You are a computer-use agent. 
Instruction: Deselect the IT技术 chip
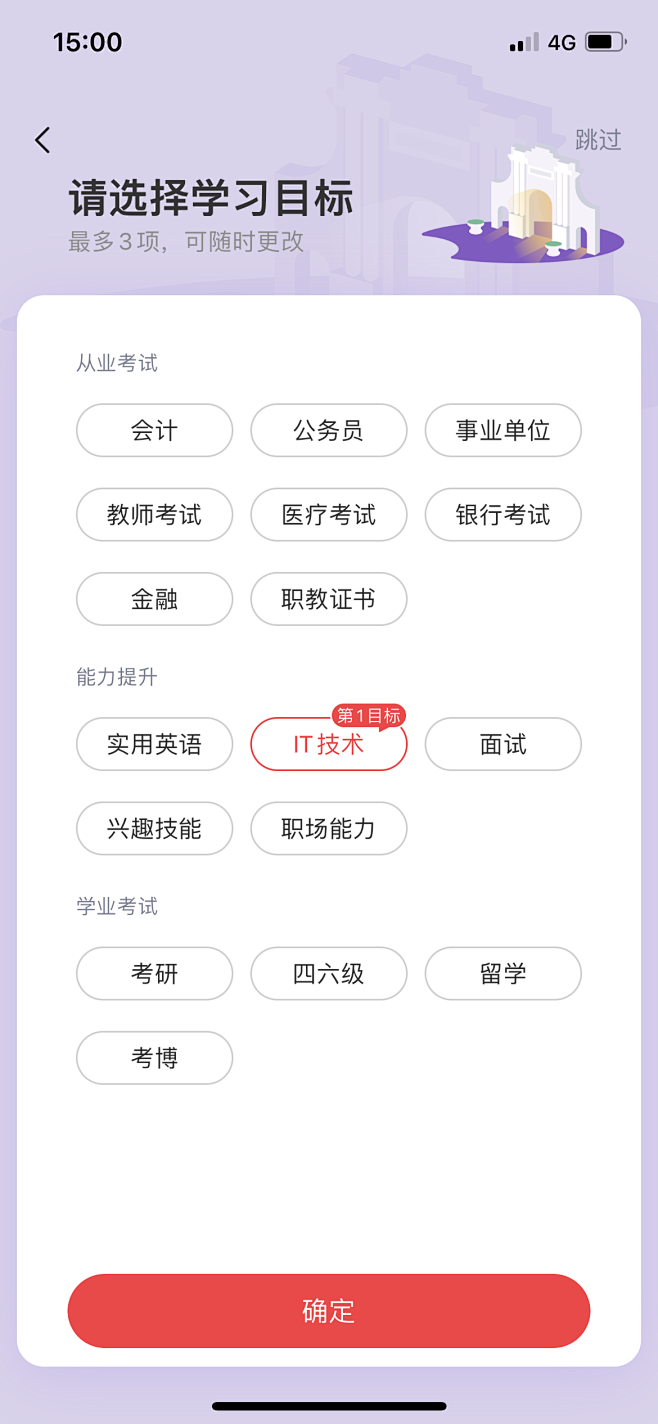328,745
